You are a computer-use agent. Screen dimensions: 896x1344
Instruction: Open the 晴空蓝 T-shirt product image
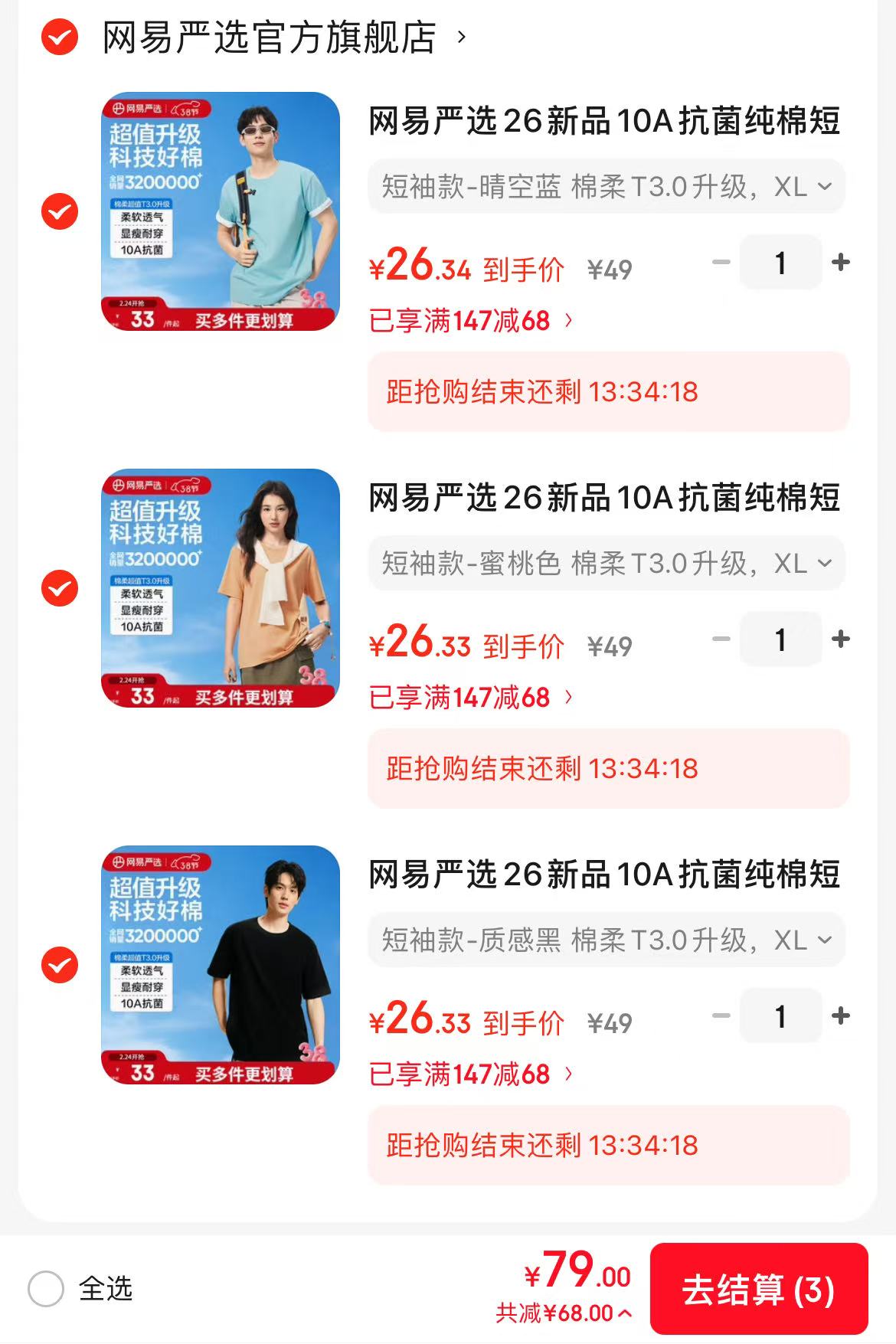[x=221, y=211]
